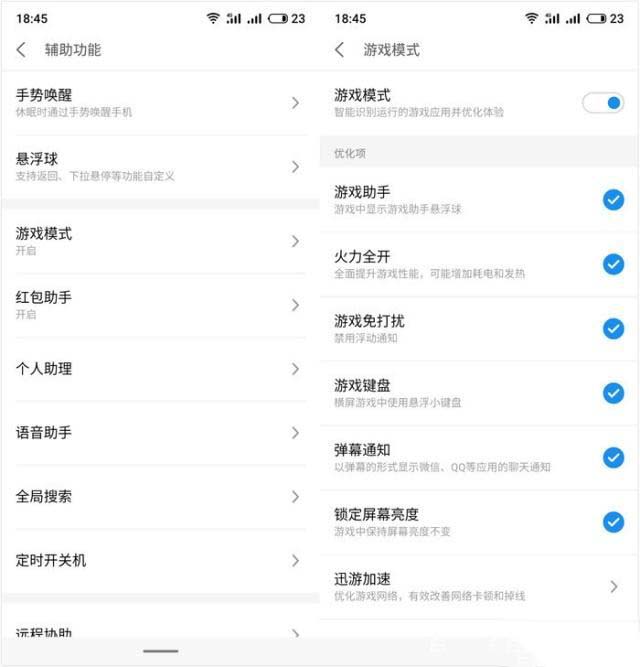
Task: Open 手势唤醒 settings
Action: pos(158,103)
